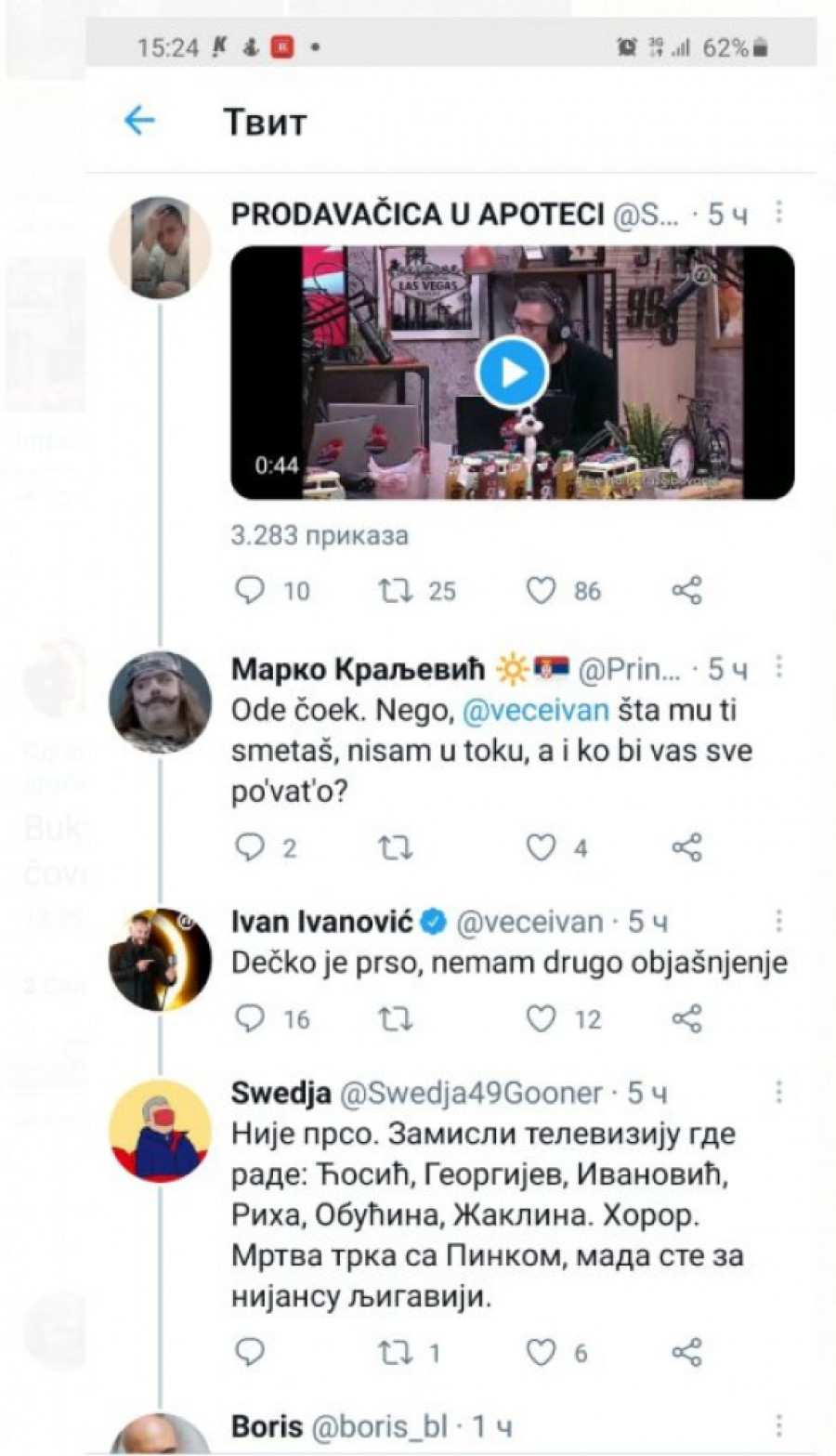This screenshot has height=1456, width=836.
Task: Open overflow menu on Boris's tweet
Action: pos(778,1425)
